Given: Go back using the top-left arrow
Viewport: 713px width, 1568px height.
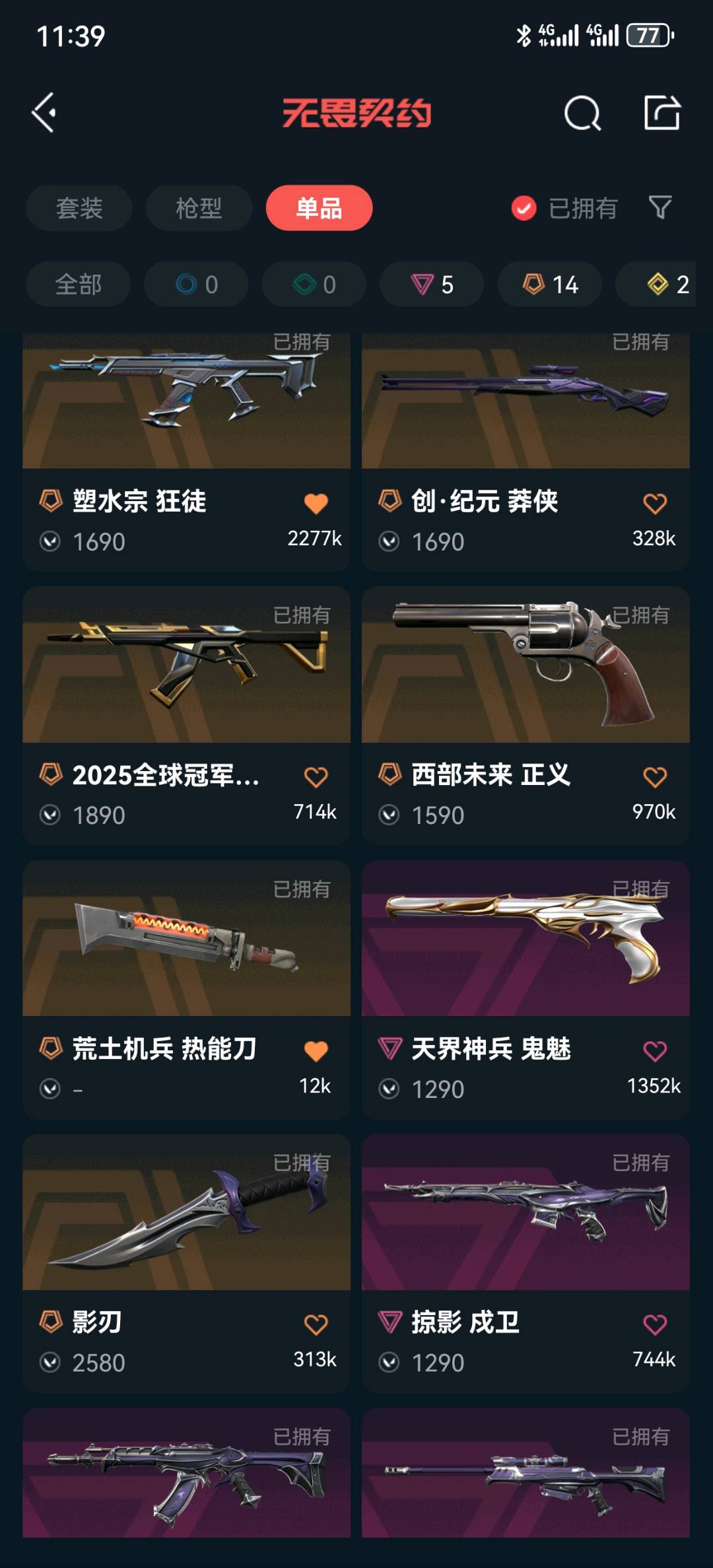Looking at the screenshot, I should click(x=45, y=113).
